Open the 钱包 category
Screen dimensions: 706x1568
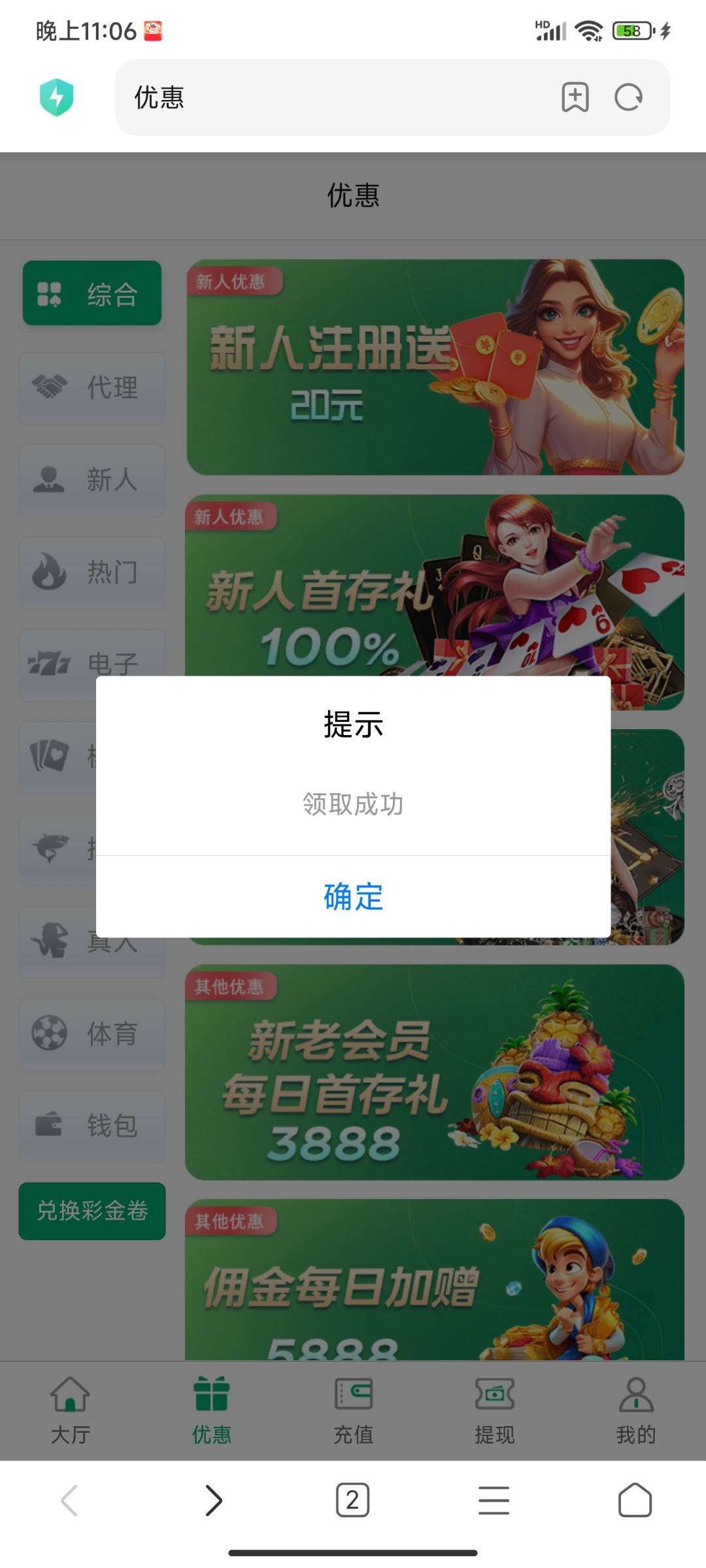pyautogui.click(x=92, y=1126)
